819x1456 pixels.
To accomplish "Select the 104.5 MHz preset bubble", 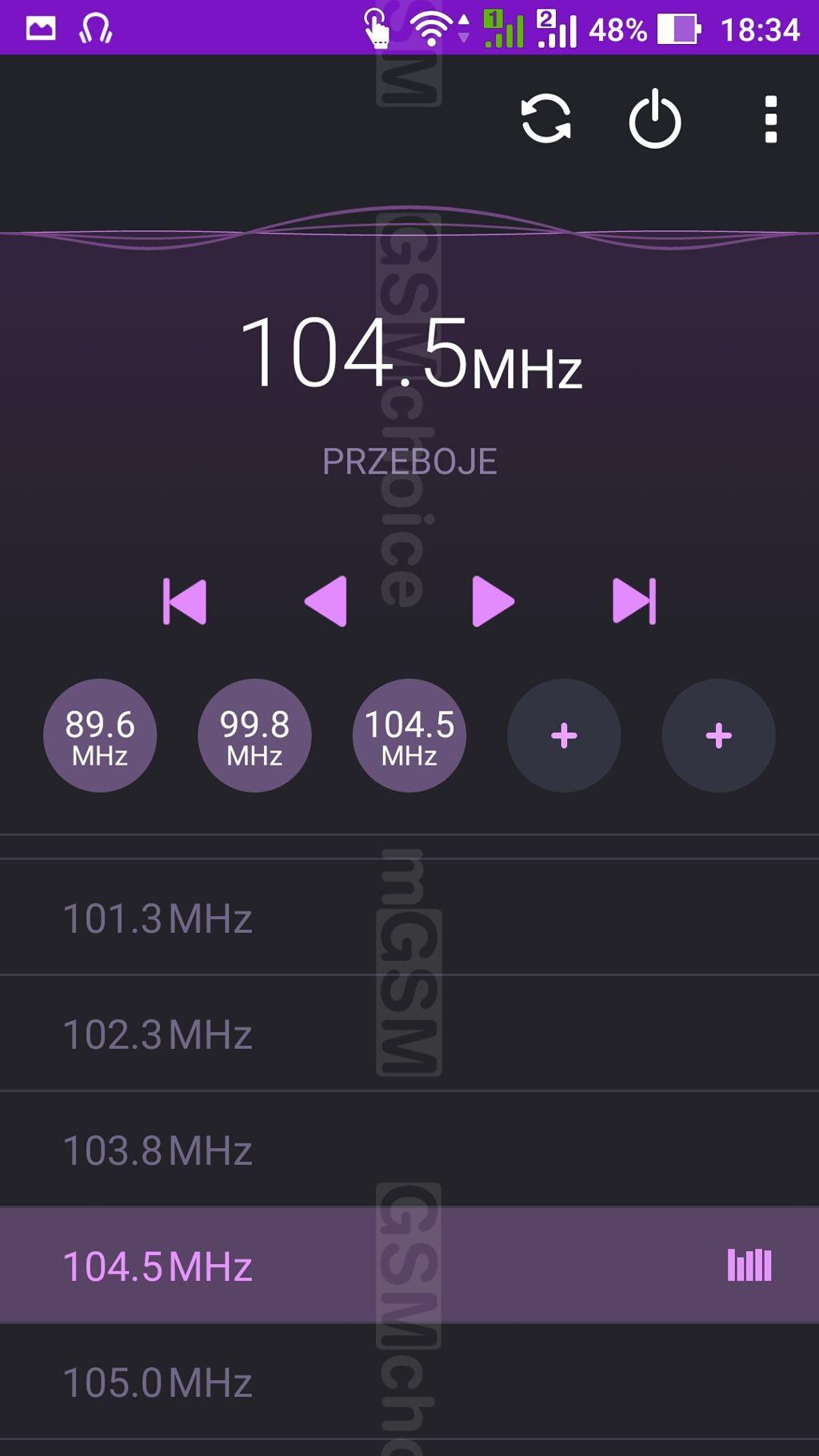I will (x=409, y=735).
